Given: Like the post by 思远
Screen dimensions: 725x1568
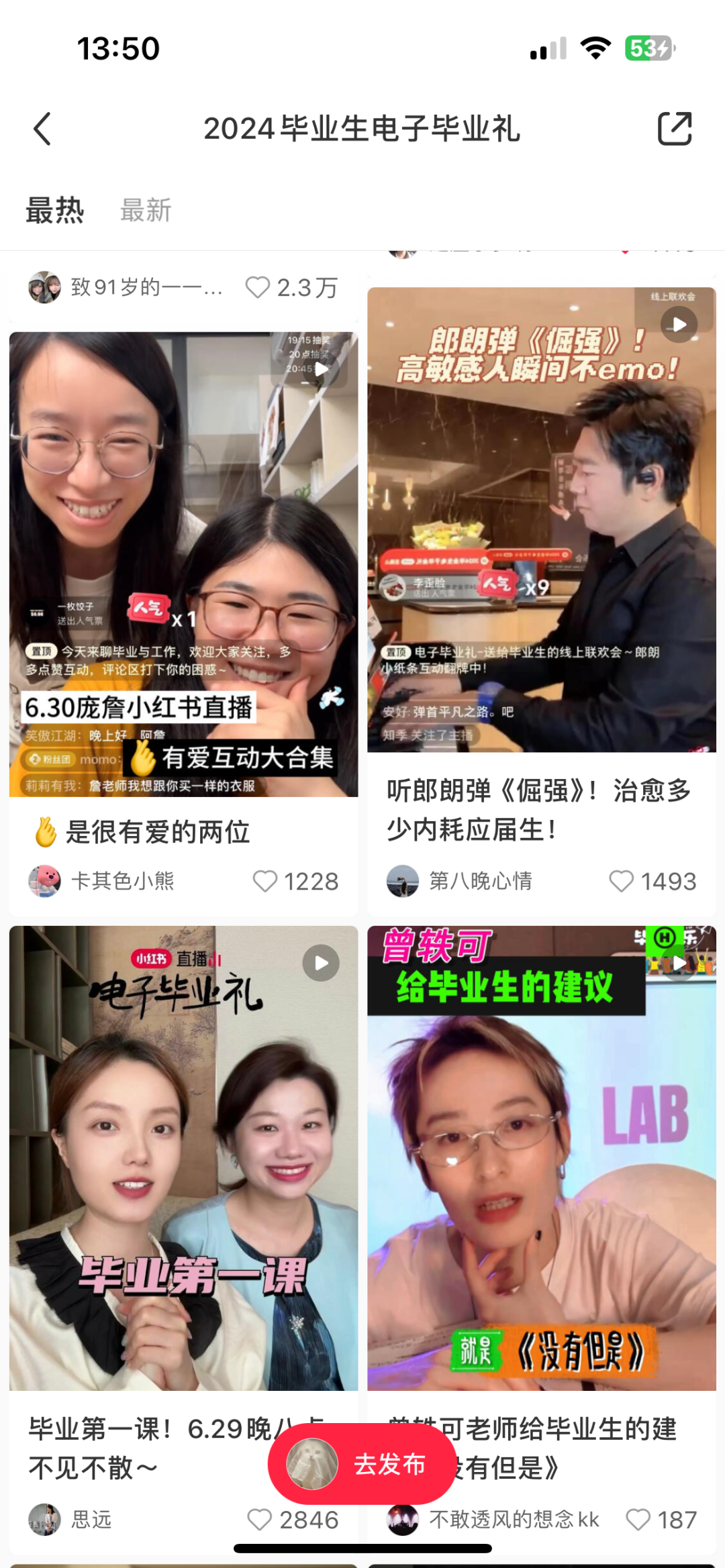Looking at the screenshot, I should (259, 1520).
